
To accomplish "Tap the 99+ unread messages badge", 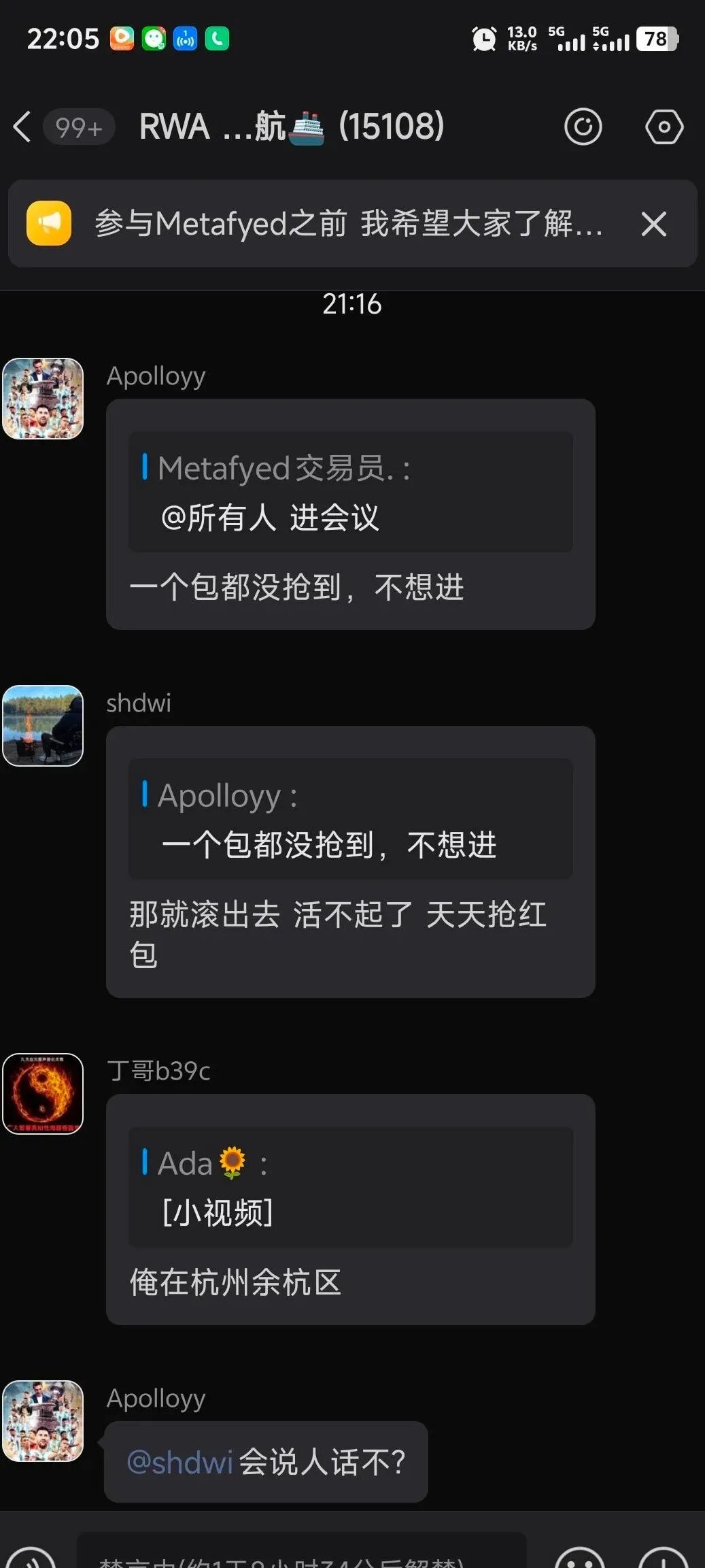I will 79,127.
